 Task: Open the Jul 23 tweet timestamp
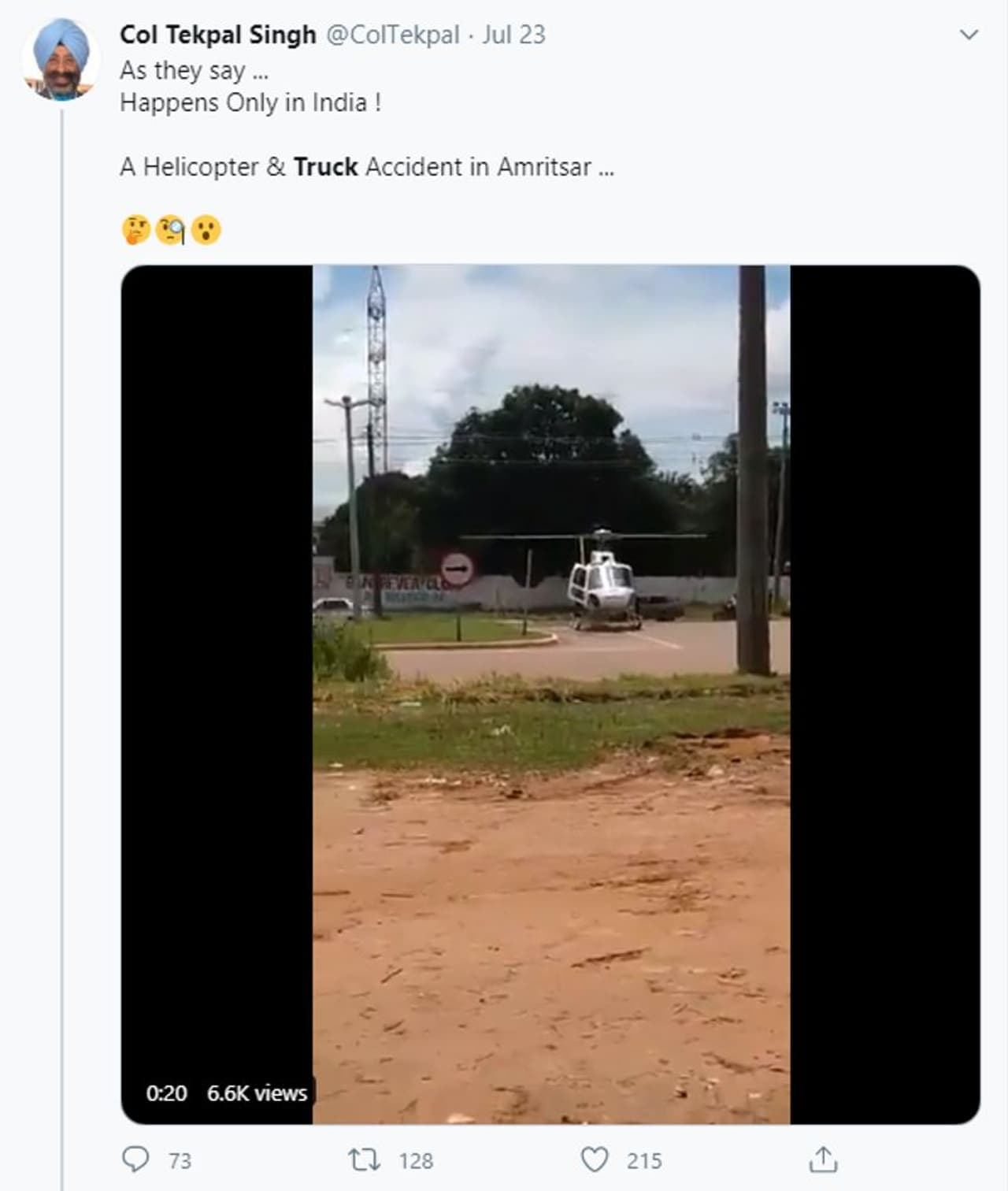[513, 35]
